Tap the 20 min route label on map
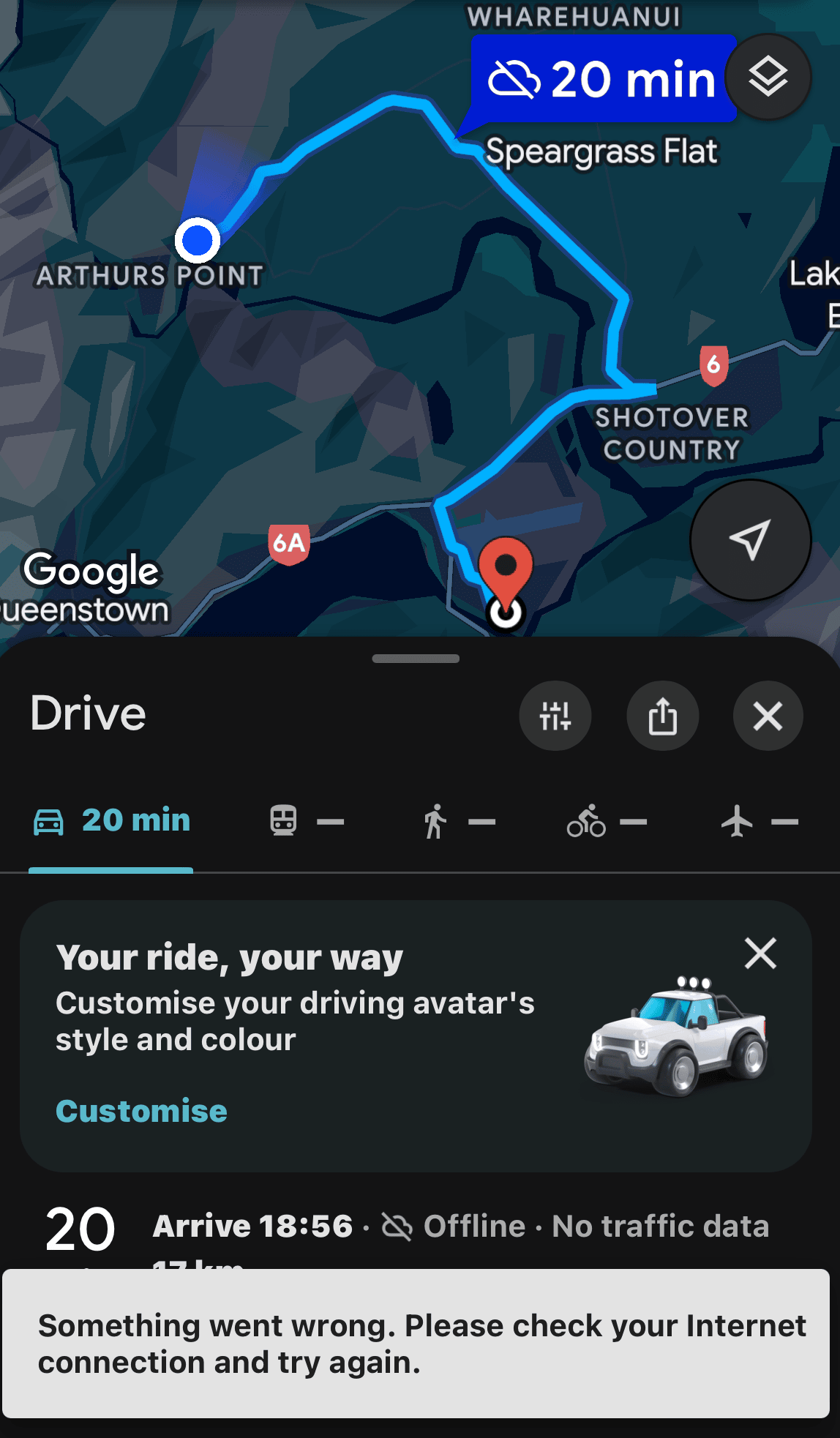The width and height of the screenshot is (840, 1438). click(601, 79)
